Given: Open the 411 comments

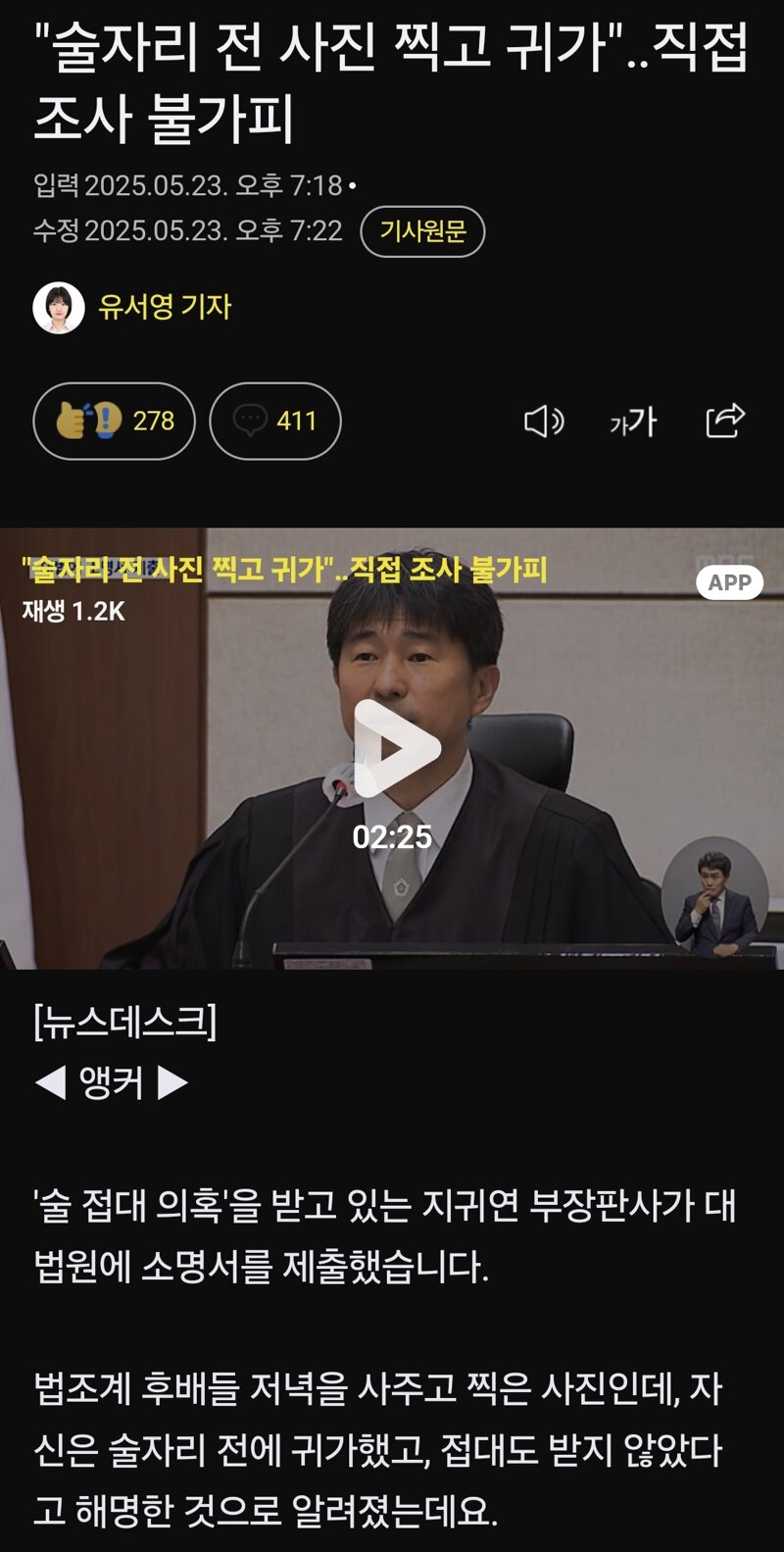Looking at the screenshot, I should [x=275, y=422].
